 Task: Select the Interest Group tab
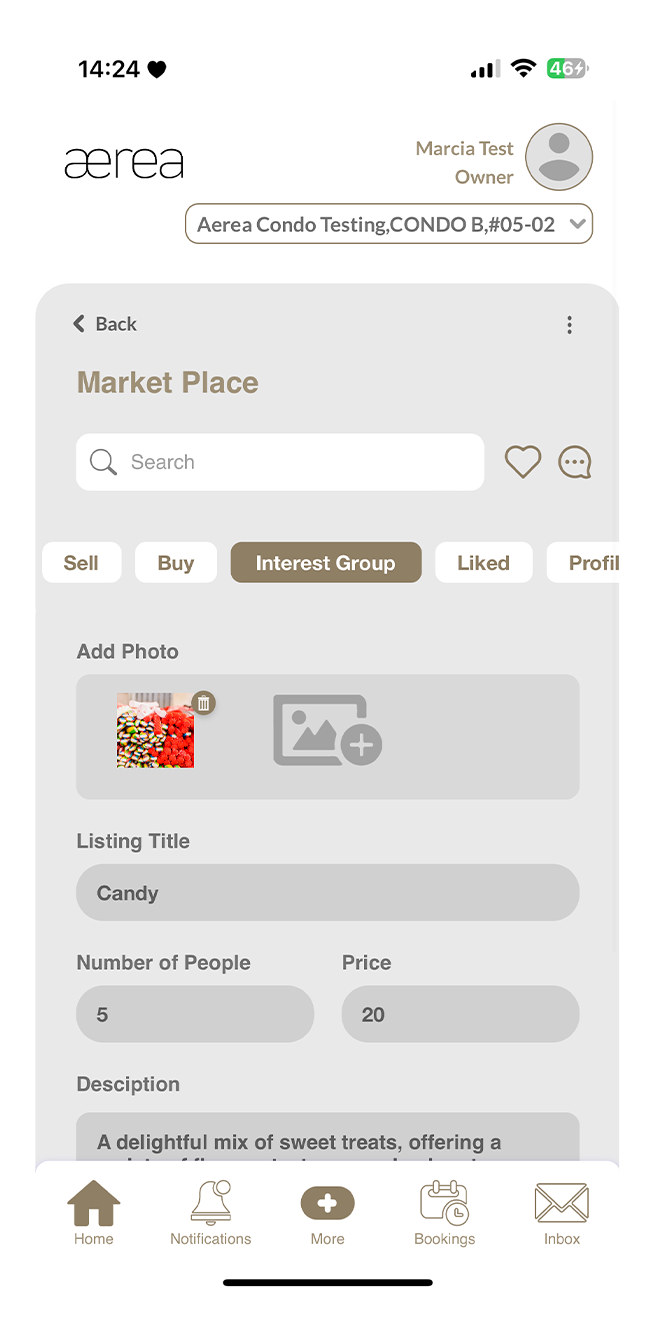(325, 563)
